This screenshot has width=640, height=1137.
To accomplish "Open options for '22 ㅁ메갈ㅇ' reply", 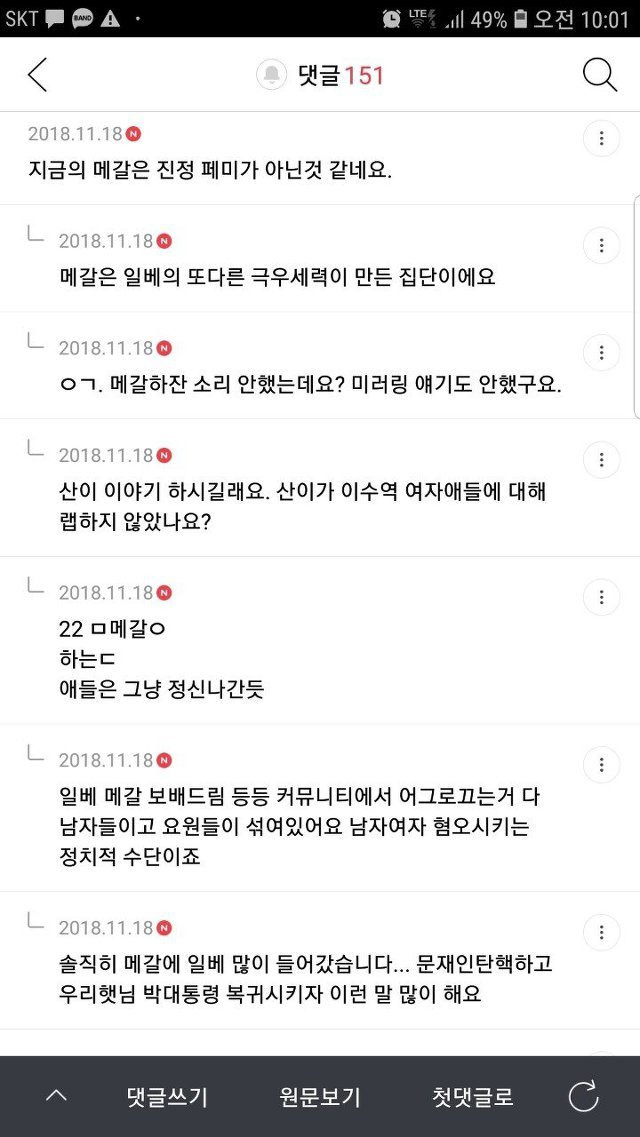I will pos(601,598).
